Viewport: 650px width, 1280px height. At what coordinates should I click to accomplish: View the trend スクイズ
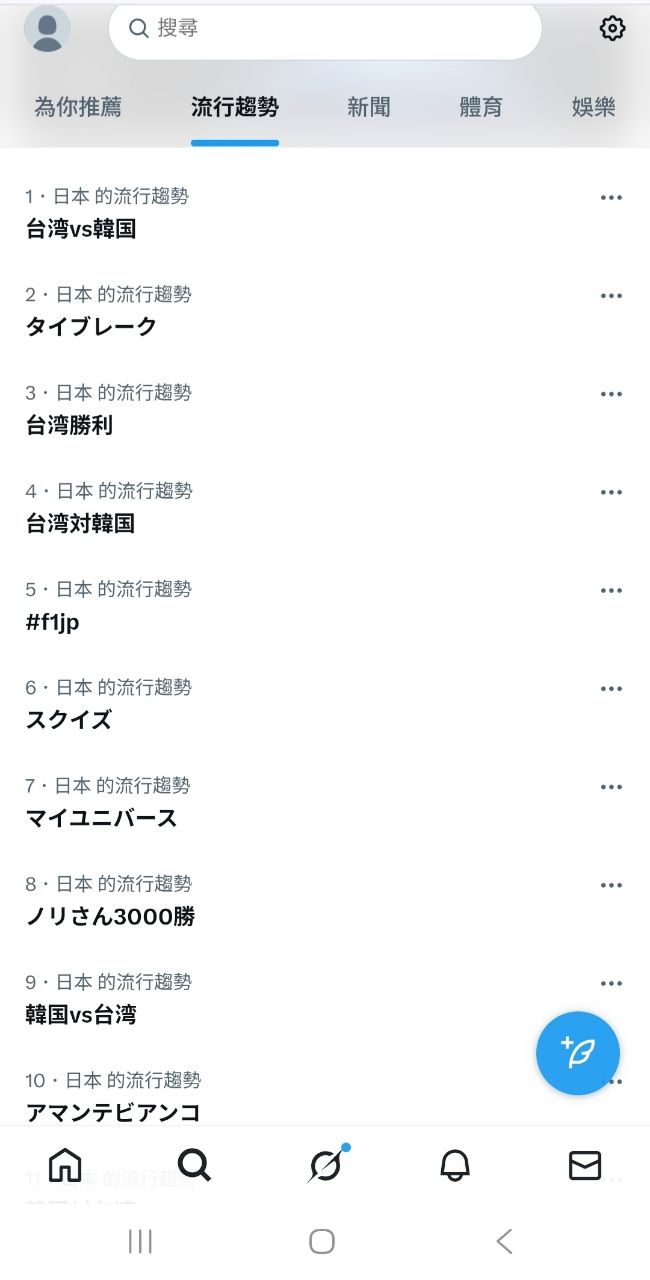[x=69, y=720]
